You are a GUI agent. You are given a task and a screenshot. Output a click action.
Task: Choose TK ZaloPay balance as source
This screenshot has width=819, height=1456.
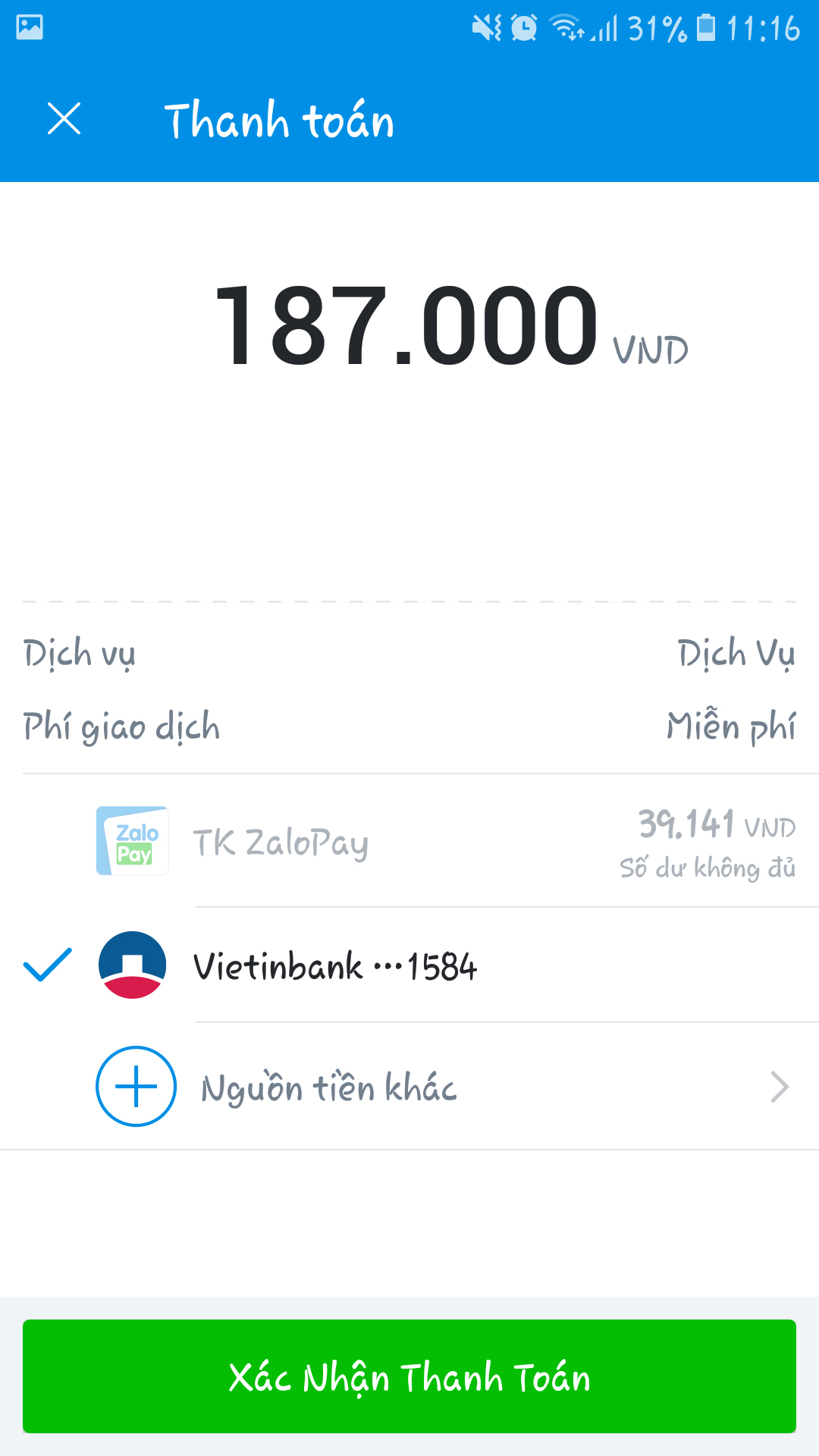409,841
